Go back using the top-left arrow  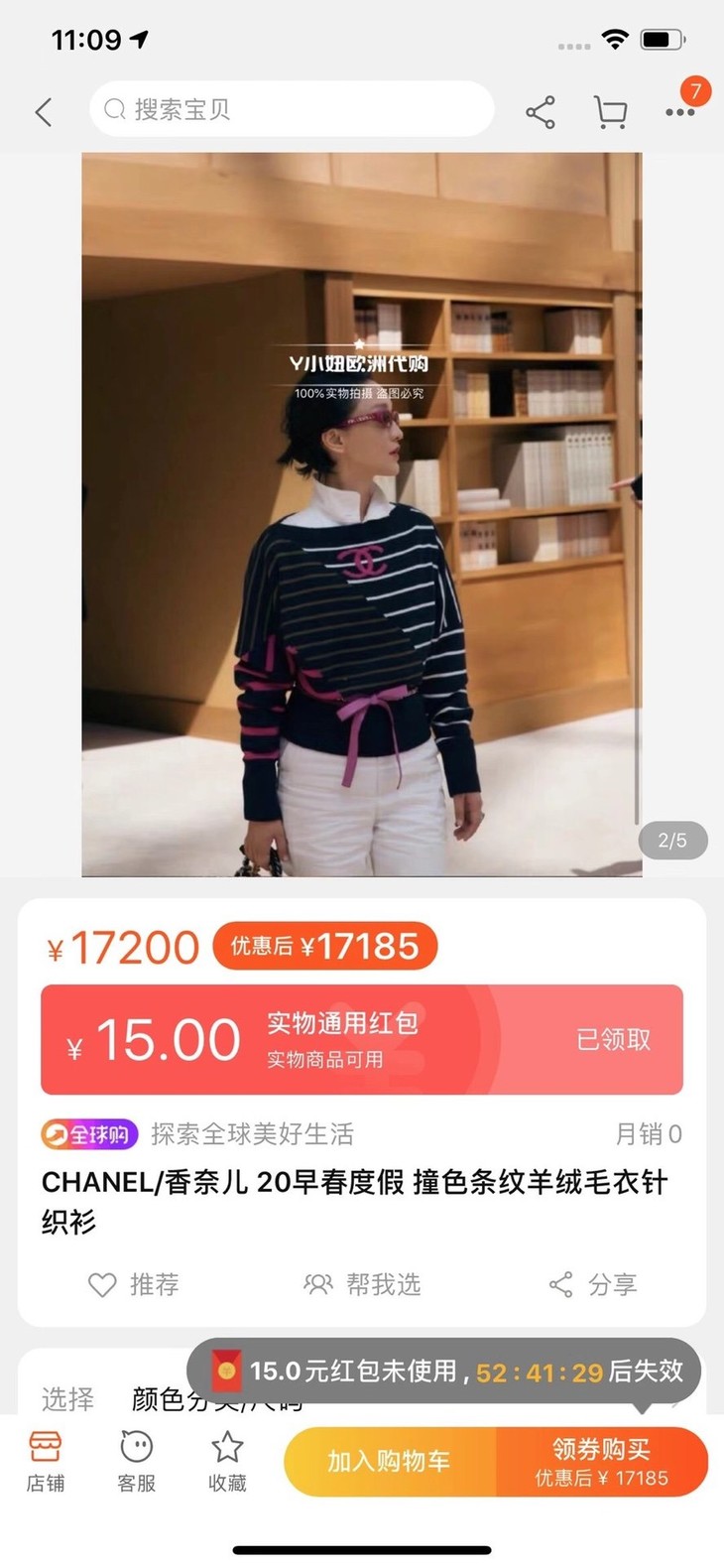click(44, 111)
